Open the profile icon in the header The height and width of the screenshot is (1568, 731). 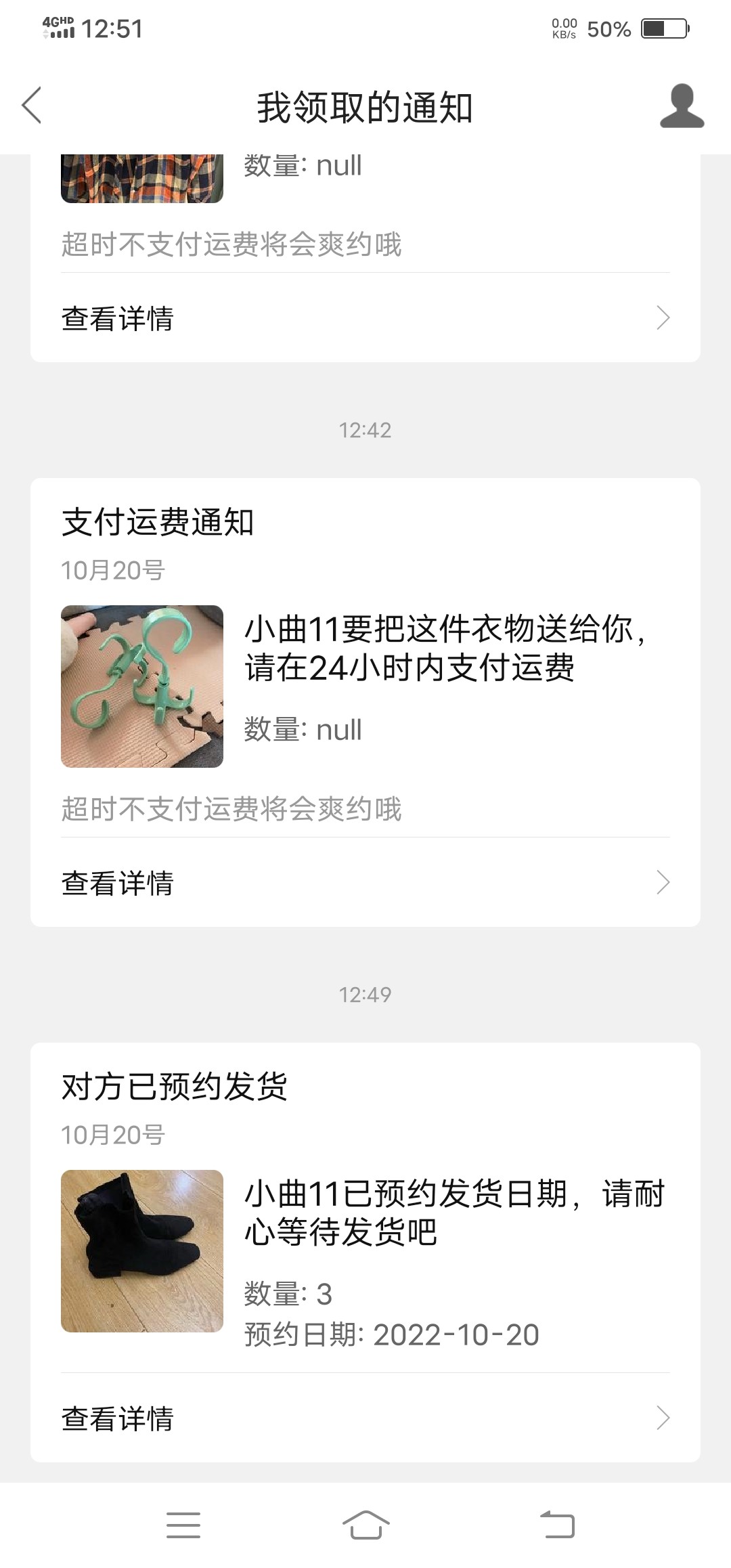(682, 106)
